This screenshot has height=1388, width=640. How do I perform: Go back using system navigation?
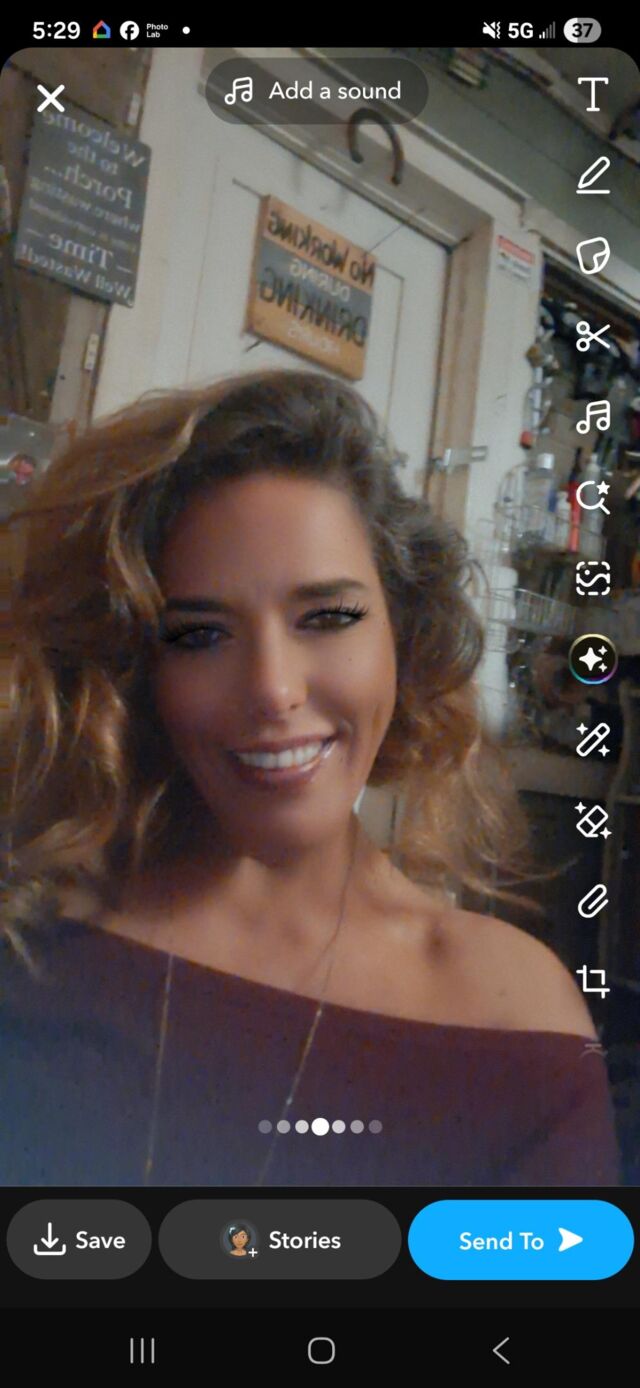pos(501,1351)
